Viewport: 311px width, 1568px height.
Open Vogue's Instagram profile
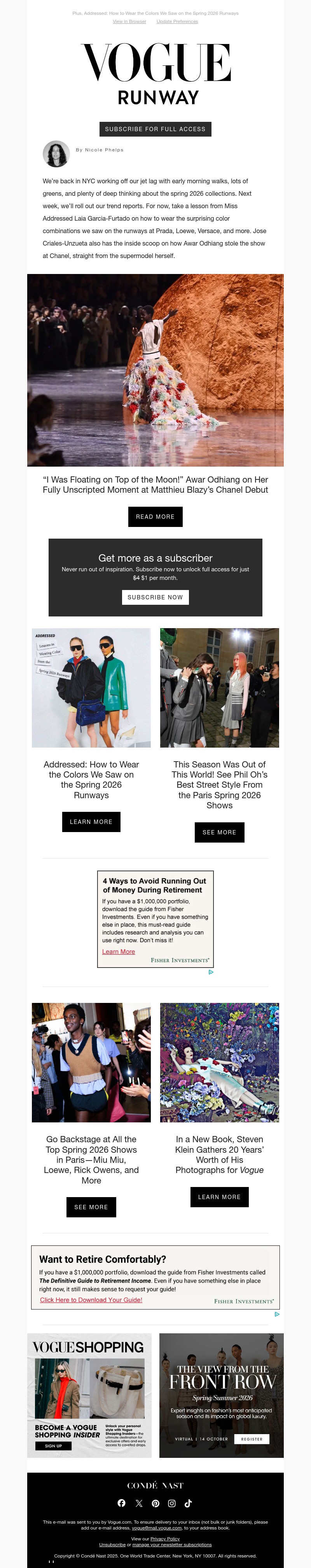(x=172, y=1503)
